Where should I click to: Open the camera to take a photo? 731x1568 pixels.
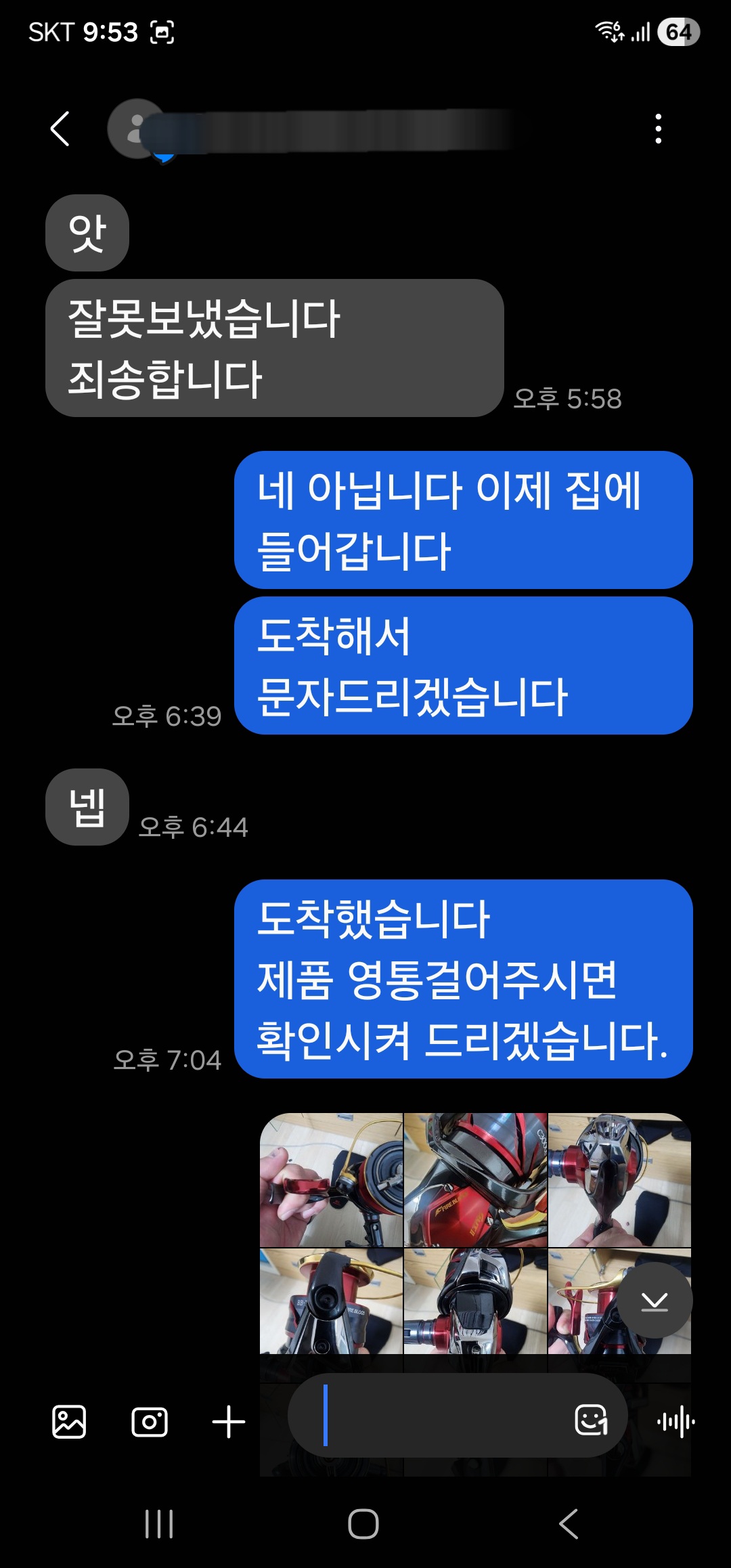(150, 1421)
